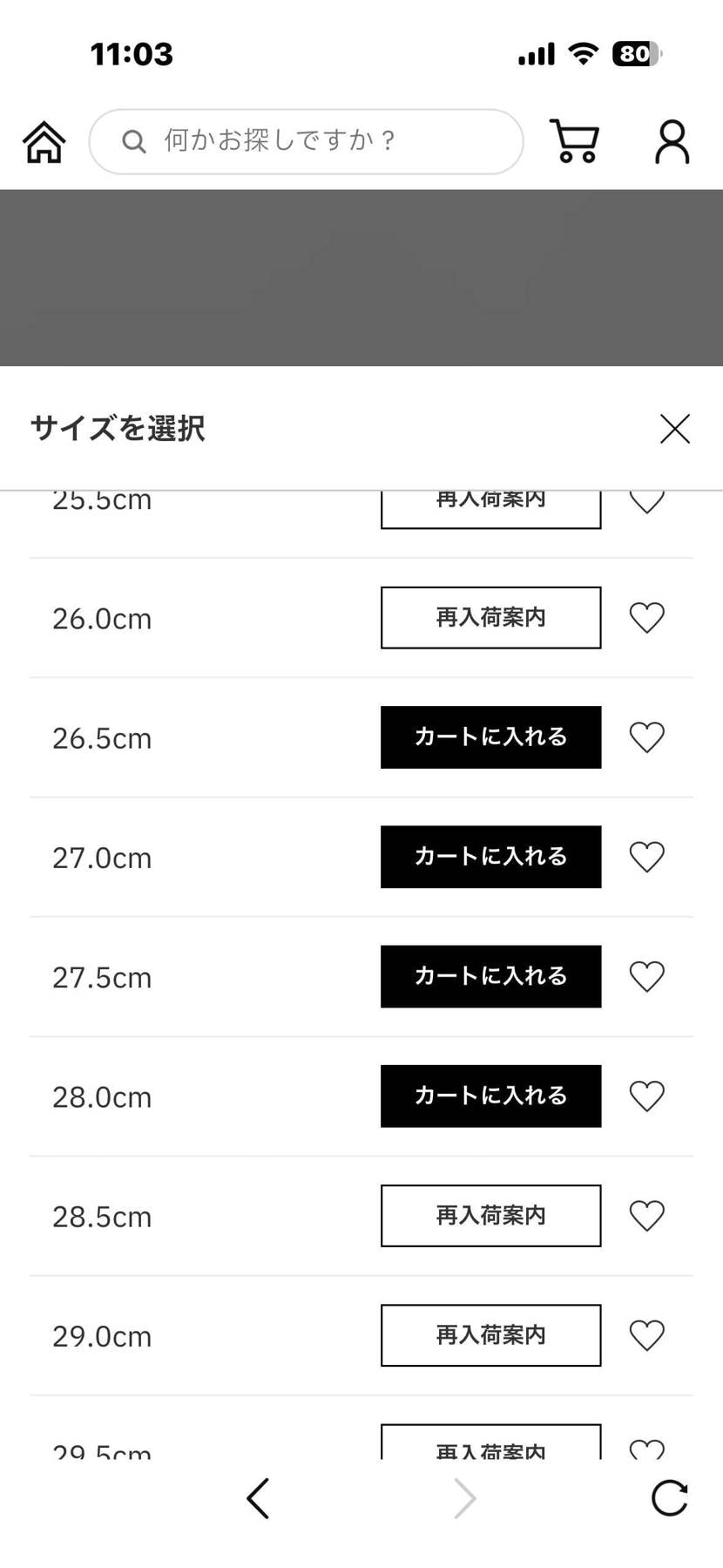723x1568 pixels.
Task: Open the account profile icon
Action: pyautogui.click(x=671, y=141)
